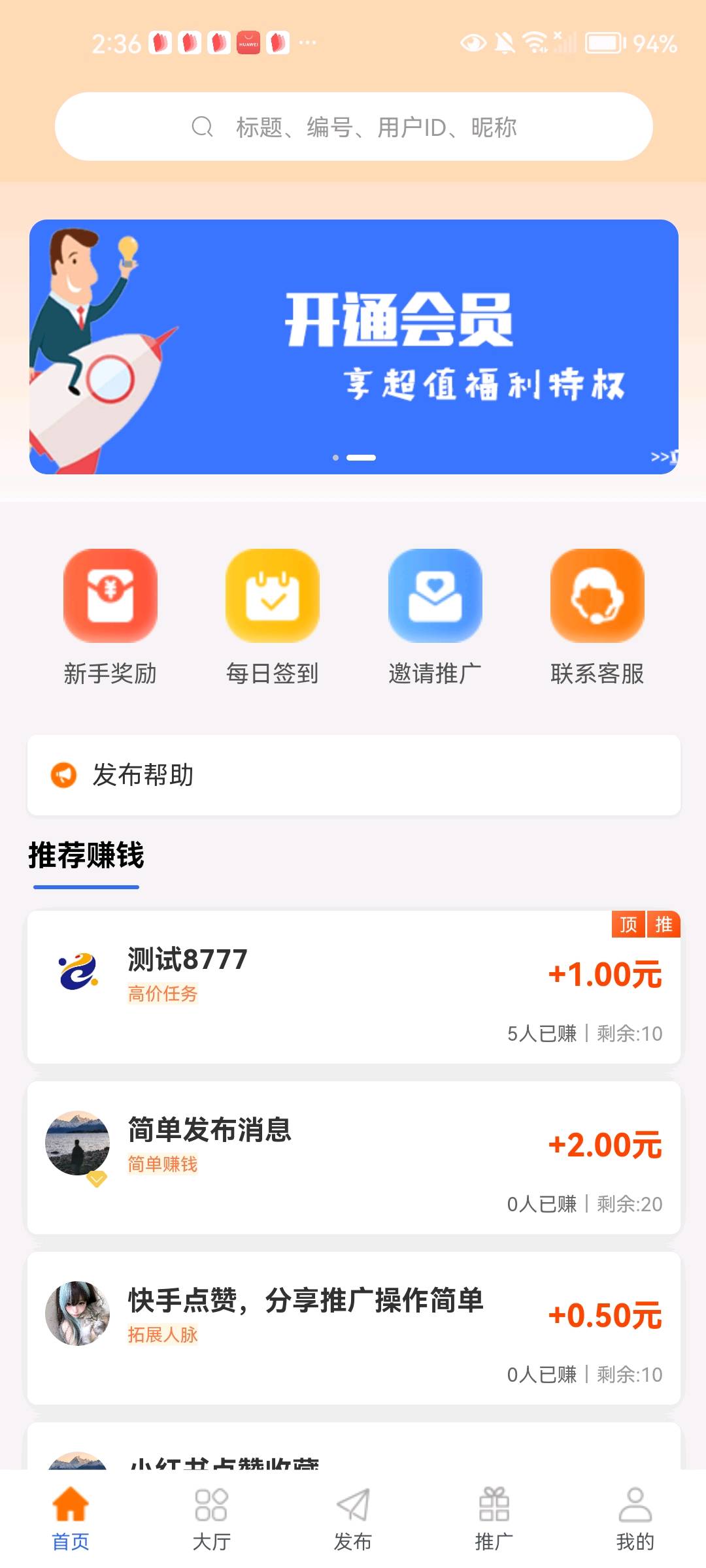Tap the search magnifier icon
The width and height of the screenshot is (706, 1568).
pyautogui.click(x=202, y=127)
